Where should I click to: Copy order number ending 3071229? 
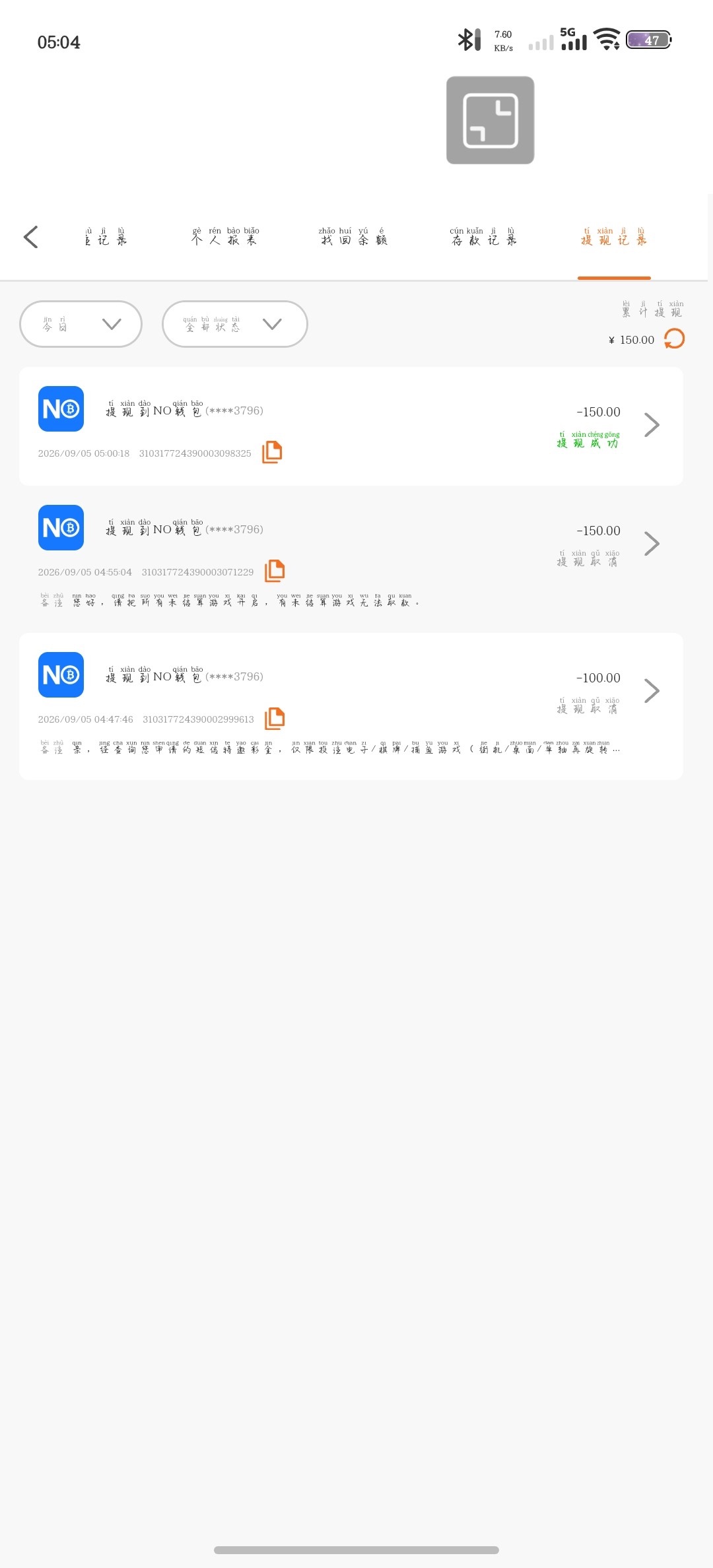point(275,571)
